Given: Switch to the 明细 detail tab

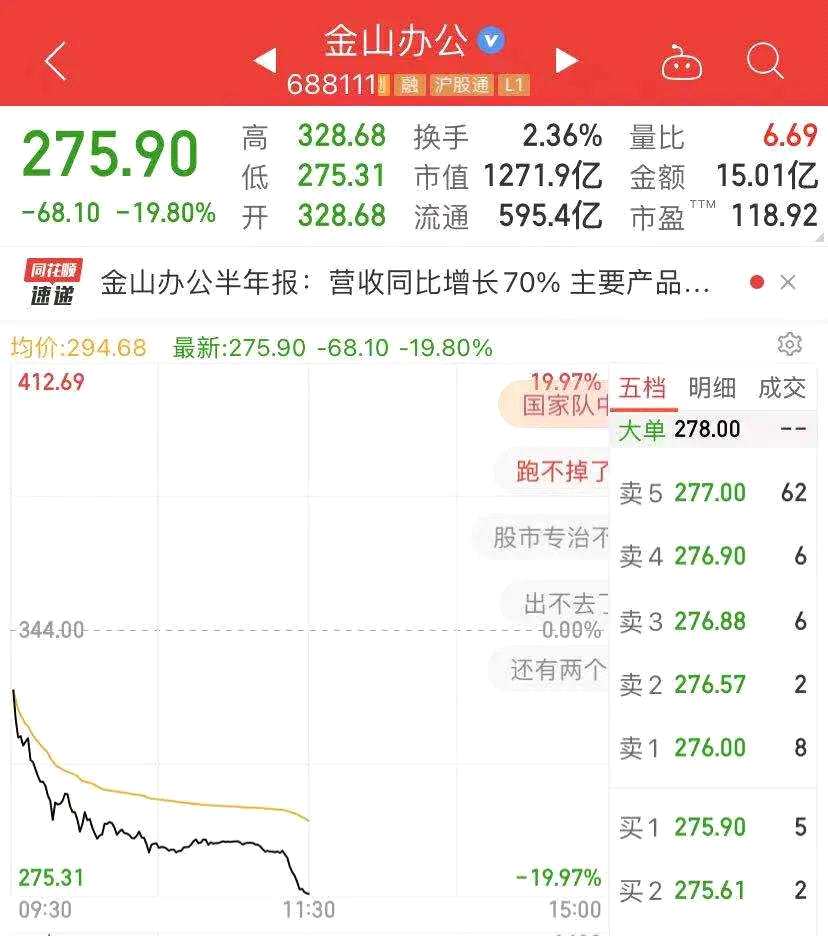Looking at the screenshot, I should [x=713, y=389].
